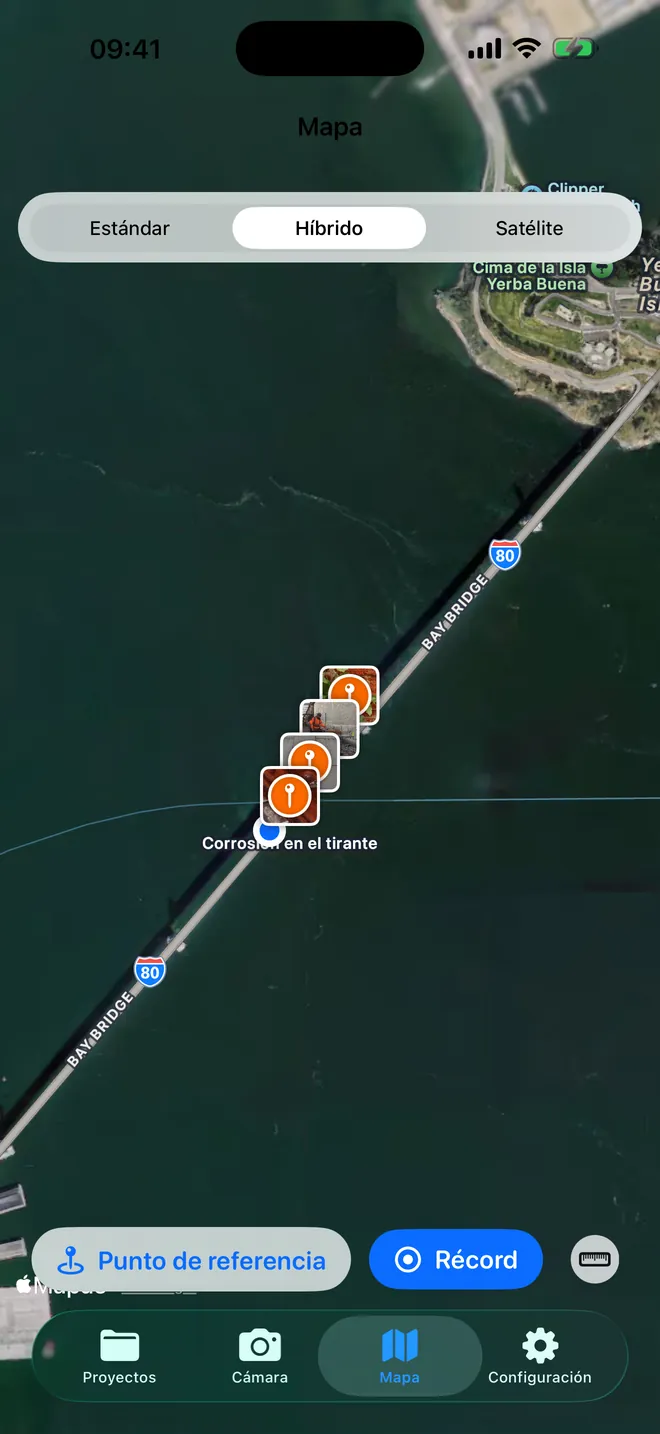Image resolution: width=660 pixels, height=1434 pixels.
Task: Tap the Mapa tab in bottom bar
Action: click(399, 1356)
